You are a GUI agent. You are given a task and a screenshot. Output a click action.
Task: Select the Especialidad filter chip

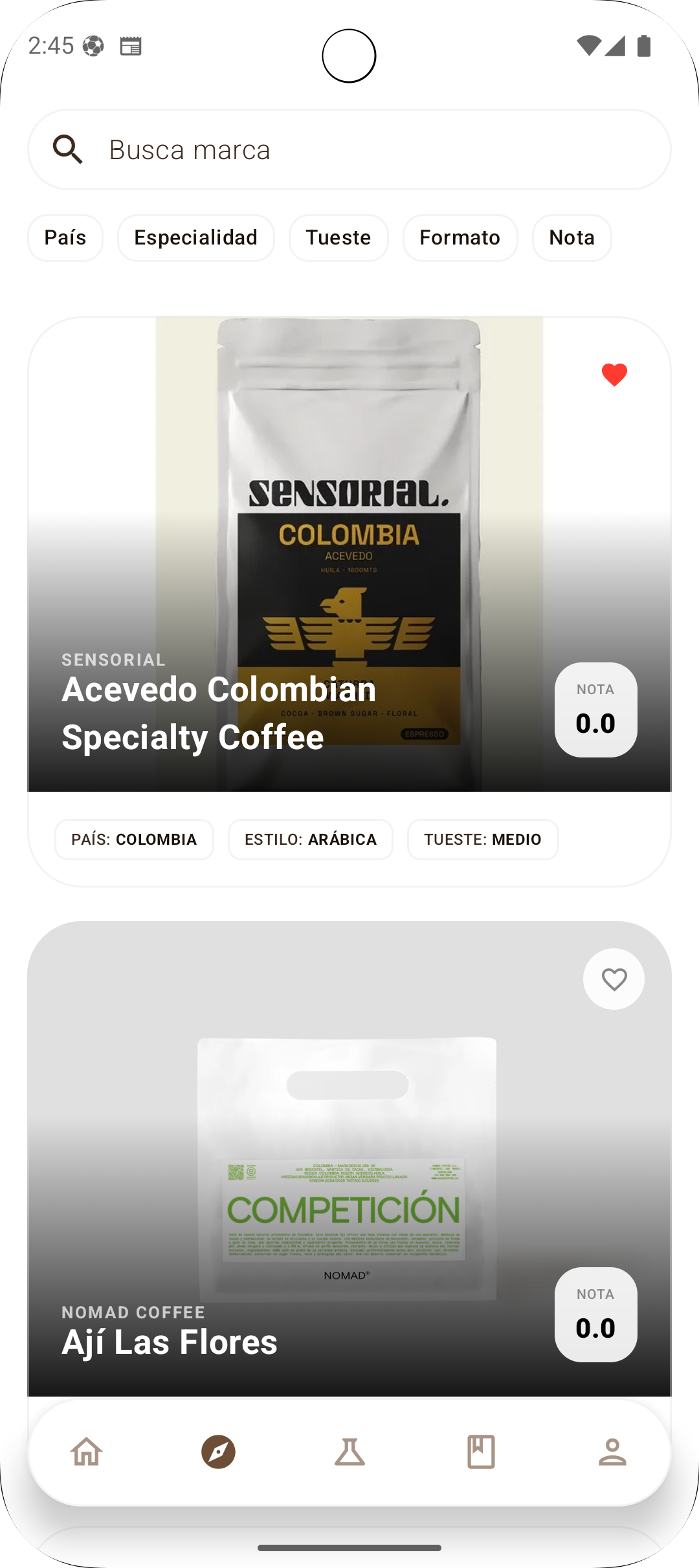tap(195, 237)
